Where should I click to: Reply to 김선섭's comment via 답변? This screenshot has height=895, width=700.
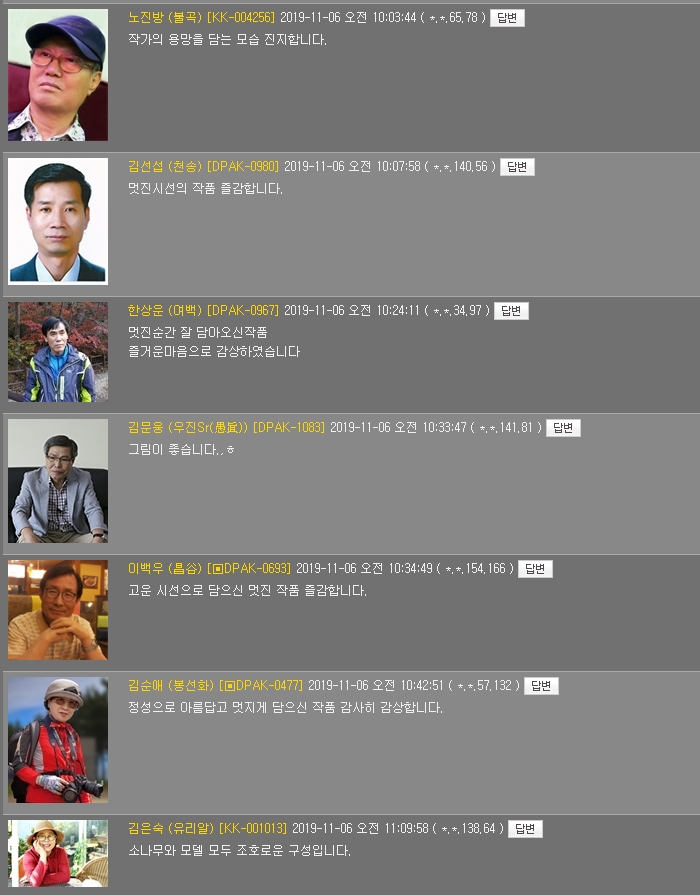[517, 167]
